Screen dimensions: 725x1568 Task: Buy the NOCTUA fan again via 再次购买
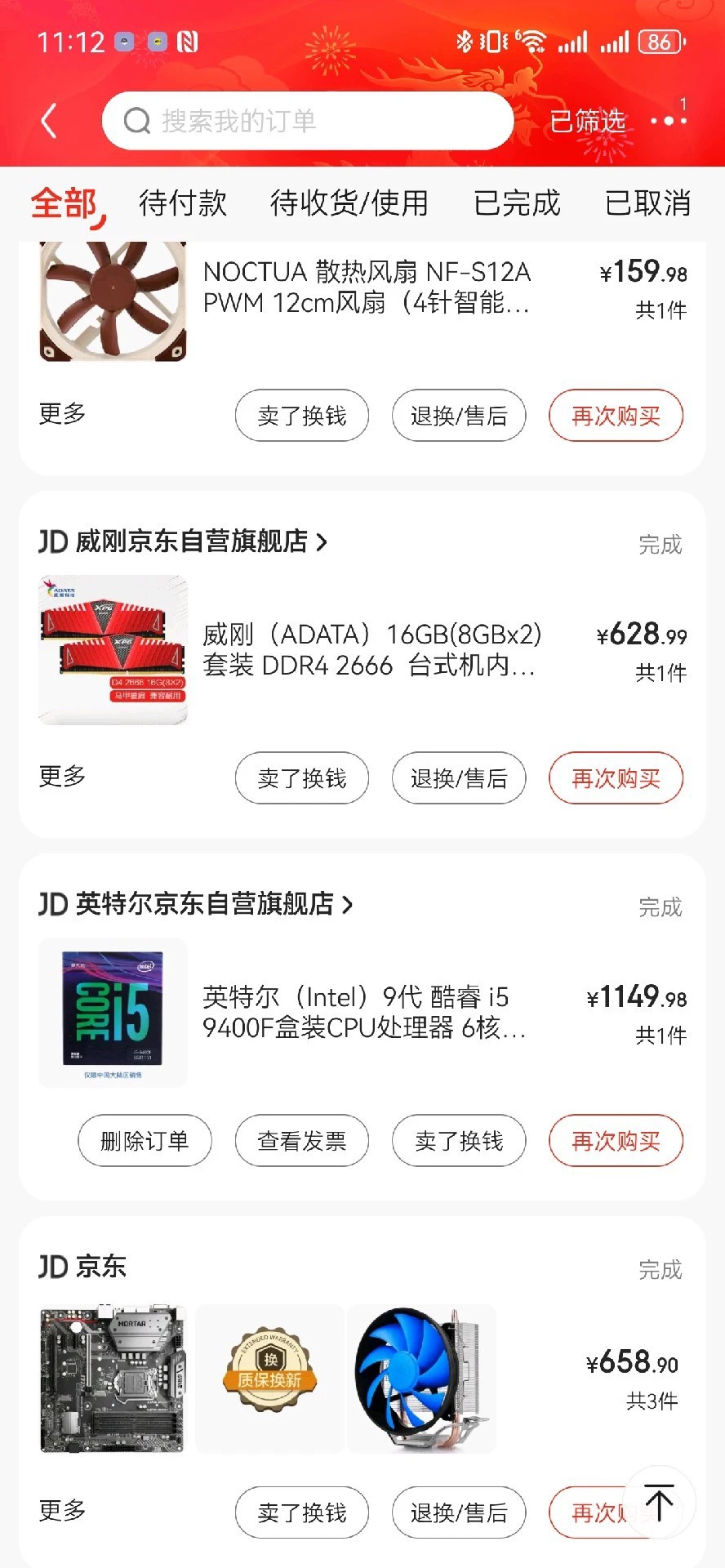pos(616,416)
